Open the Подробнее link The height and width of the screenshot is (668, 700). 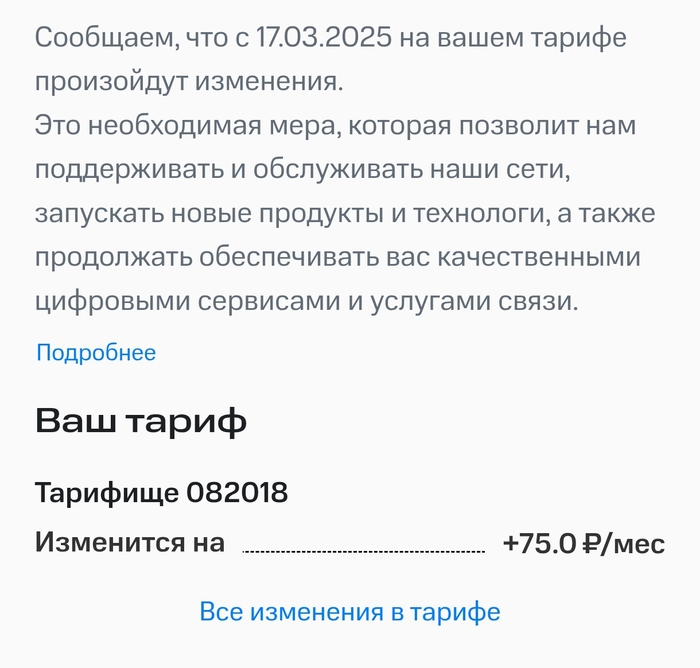[96, 352]
